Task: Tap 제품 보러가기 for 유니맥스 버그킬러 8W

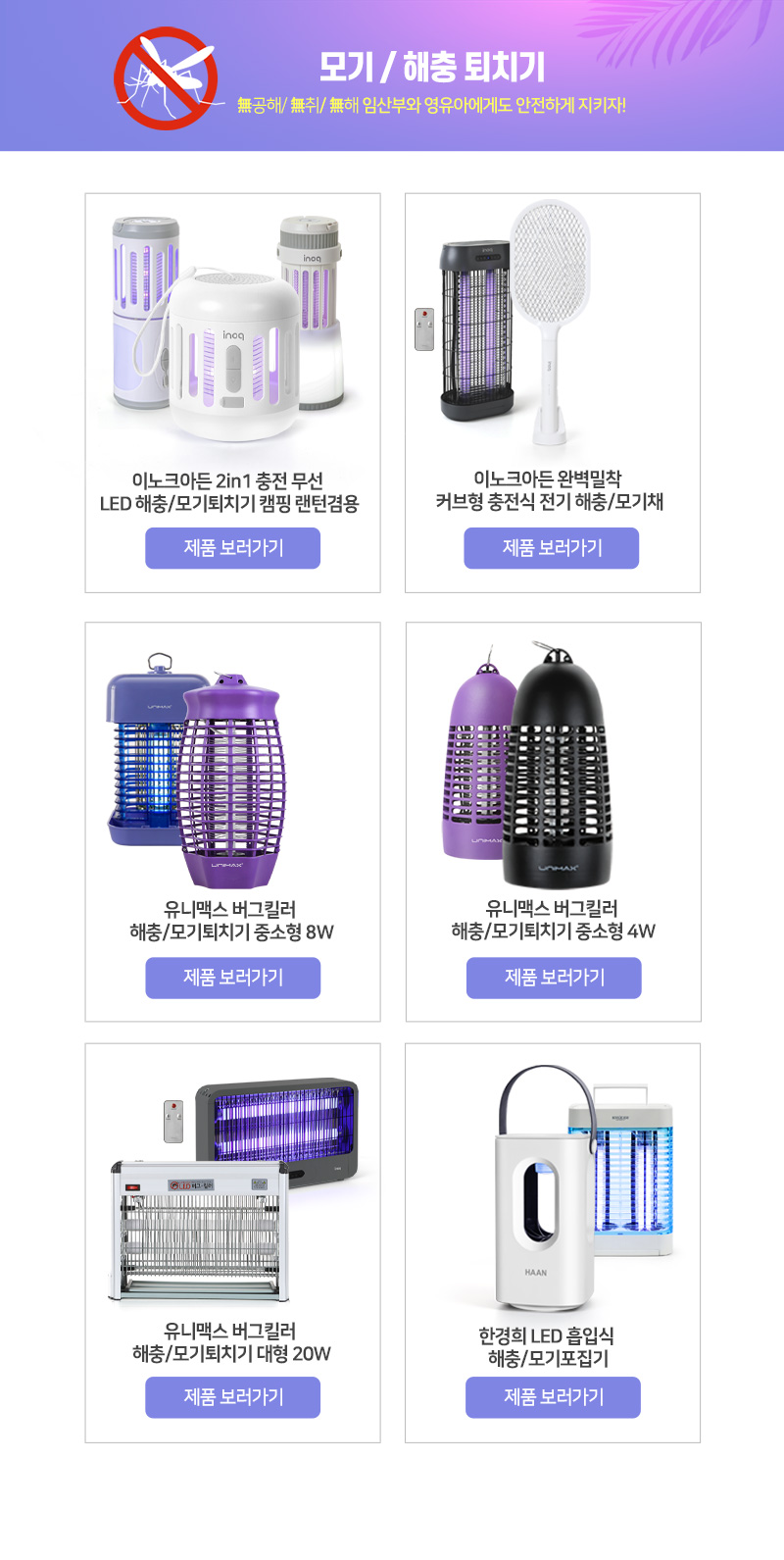Action: (x=232, y=978)
